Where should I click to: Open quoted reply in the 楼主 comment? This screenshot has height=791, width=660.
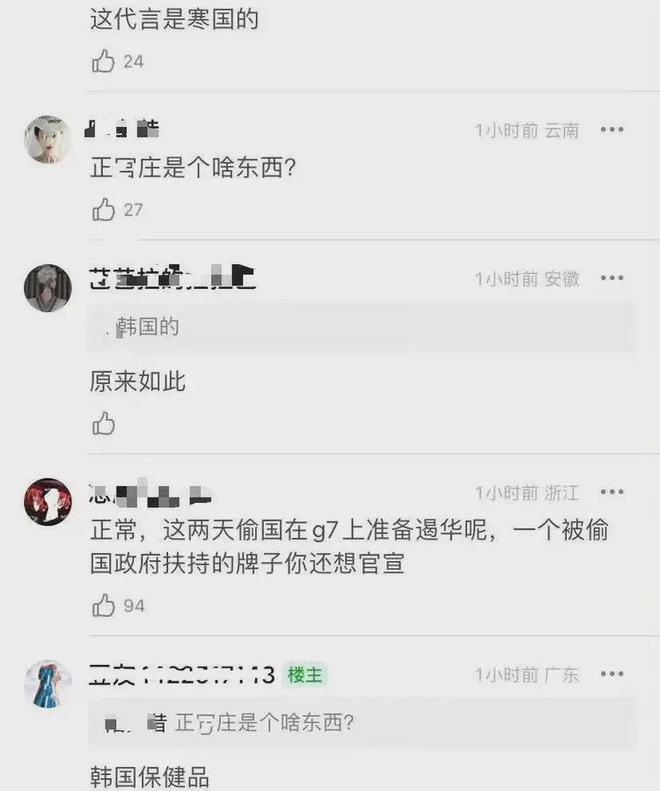pos(361,722)
